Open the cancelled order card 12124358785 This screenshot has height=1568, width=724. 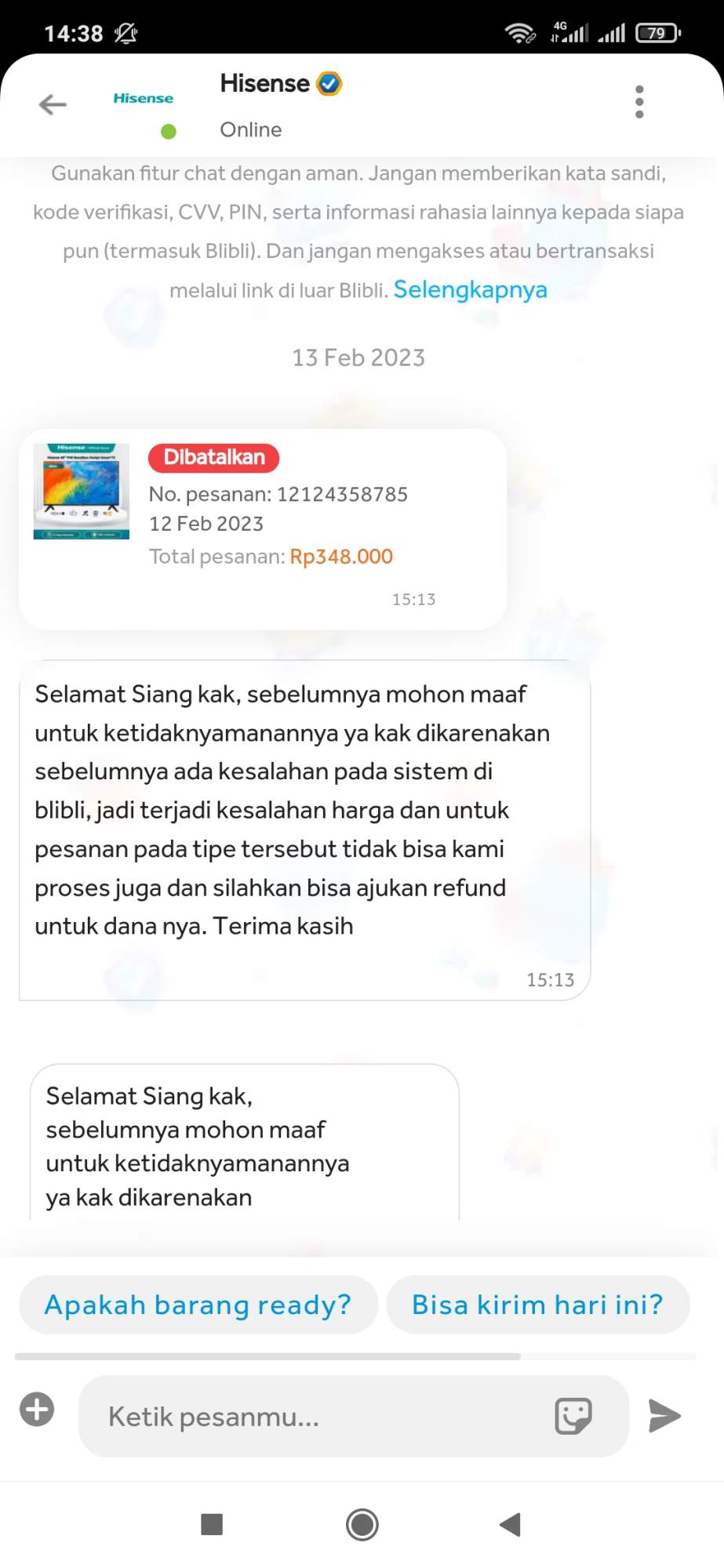(263, 529)
